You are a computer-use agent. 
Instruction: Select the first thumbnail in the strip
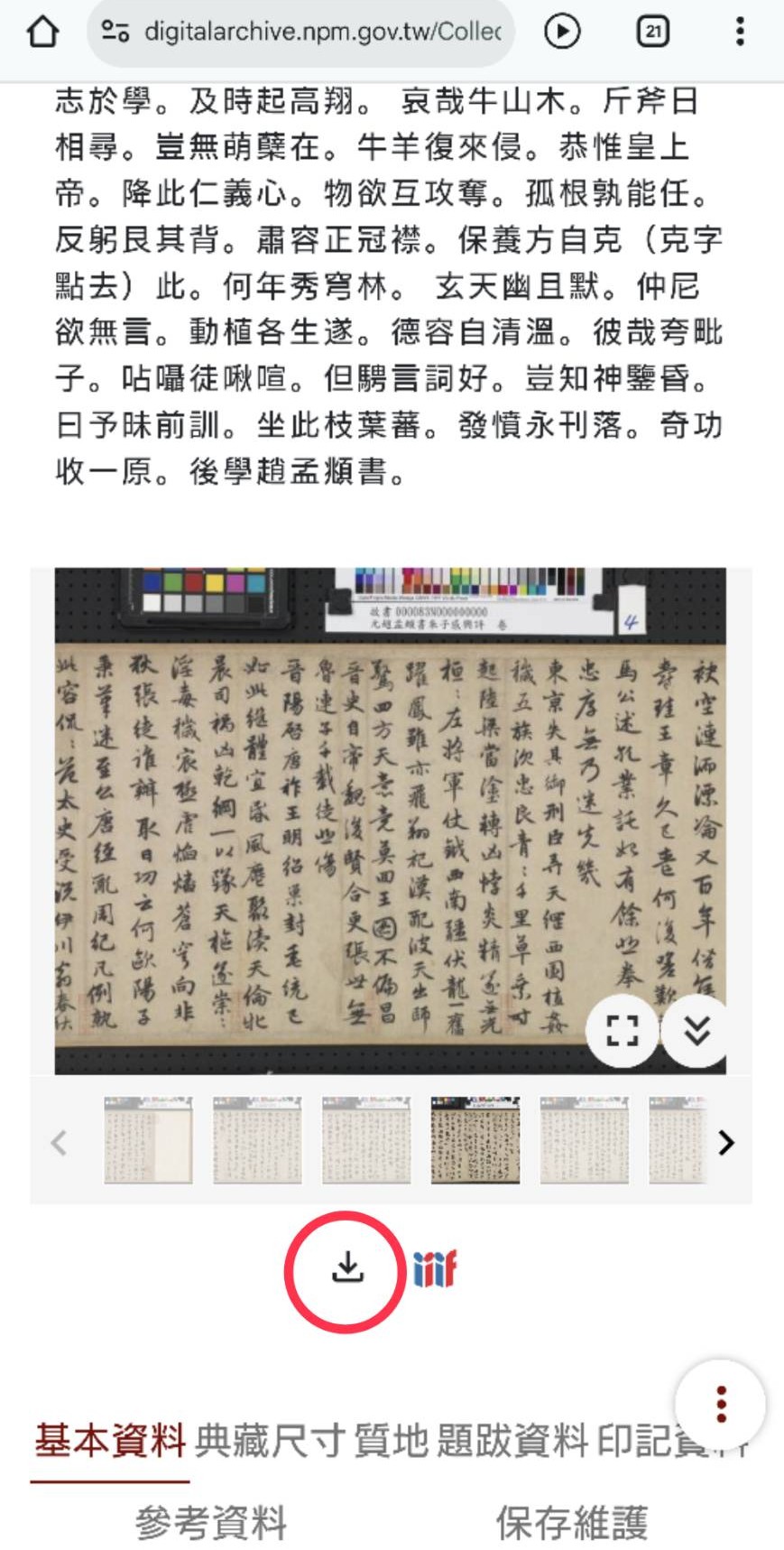148,1140
